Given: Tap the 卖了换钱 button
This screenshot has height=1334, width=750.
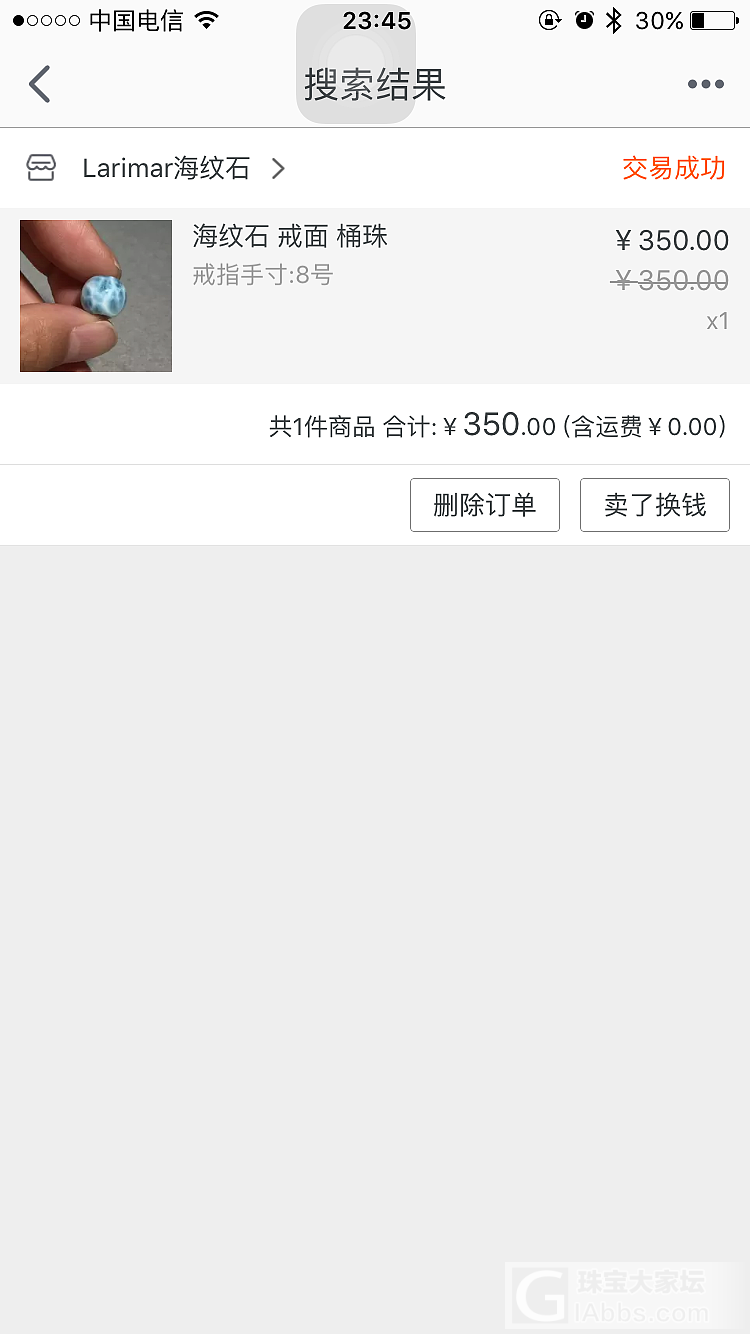Looking at the screenshot, I should click(x=655, y=505).
